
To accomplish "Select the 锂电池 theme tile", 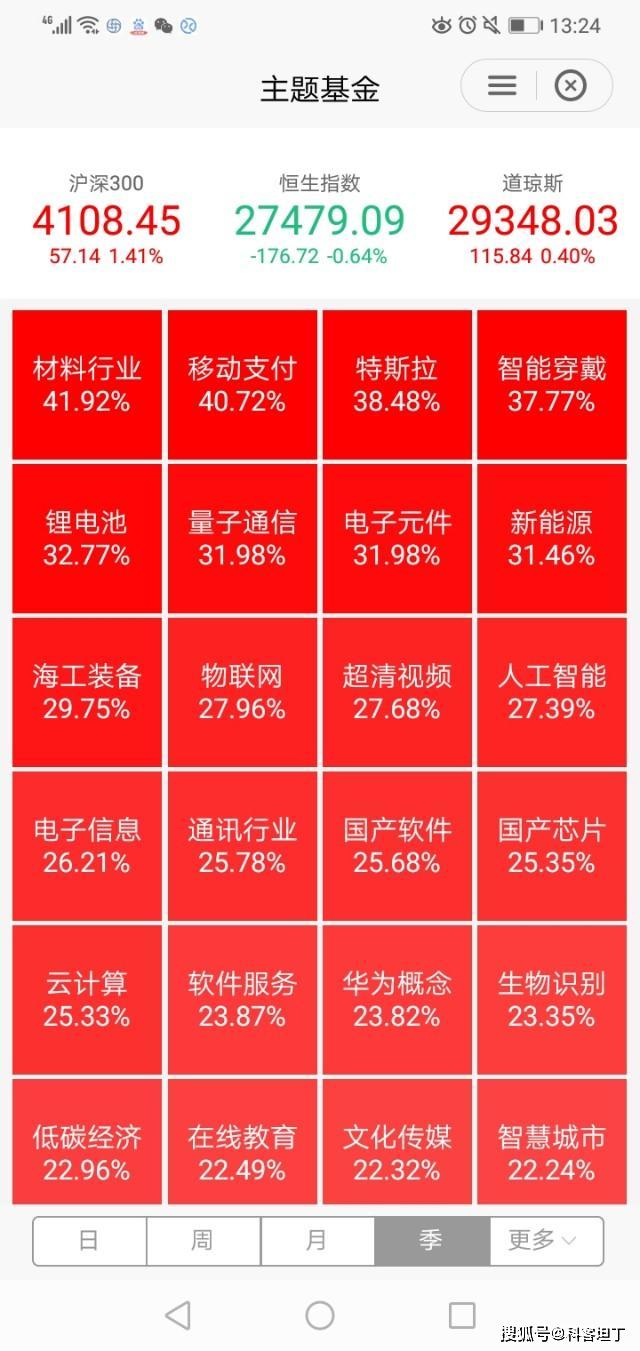I will pyautogui.click(x=87, y=538).
